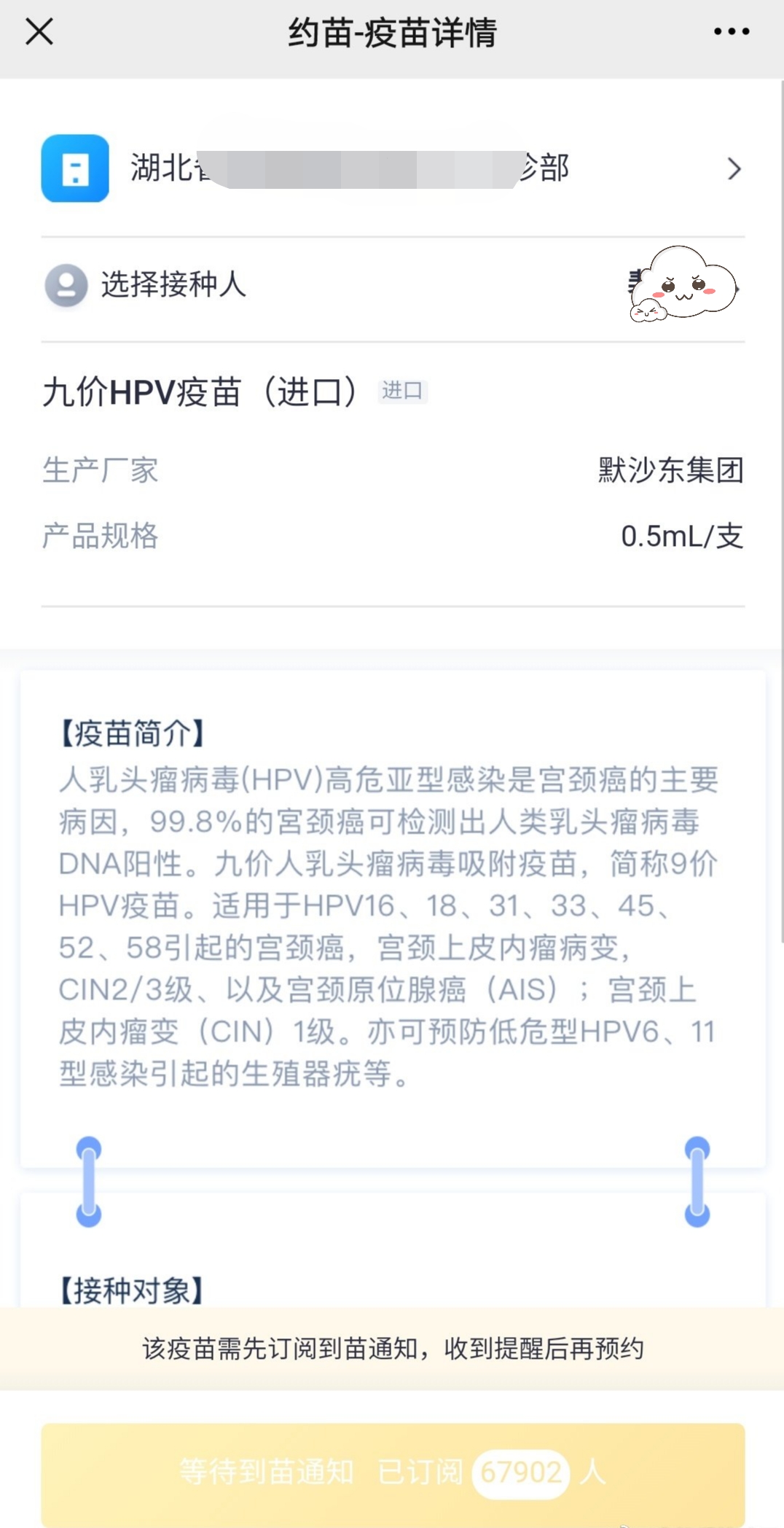Click the blue hospital profile icon
This screenshot has height=1528, width=784.
point(75,168)
